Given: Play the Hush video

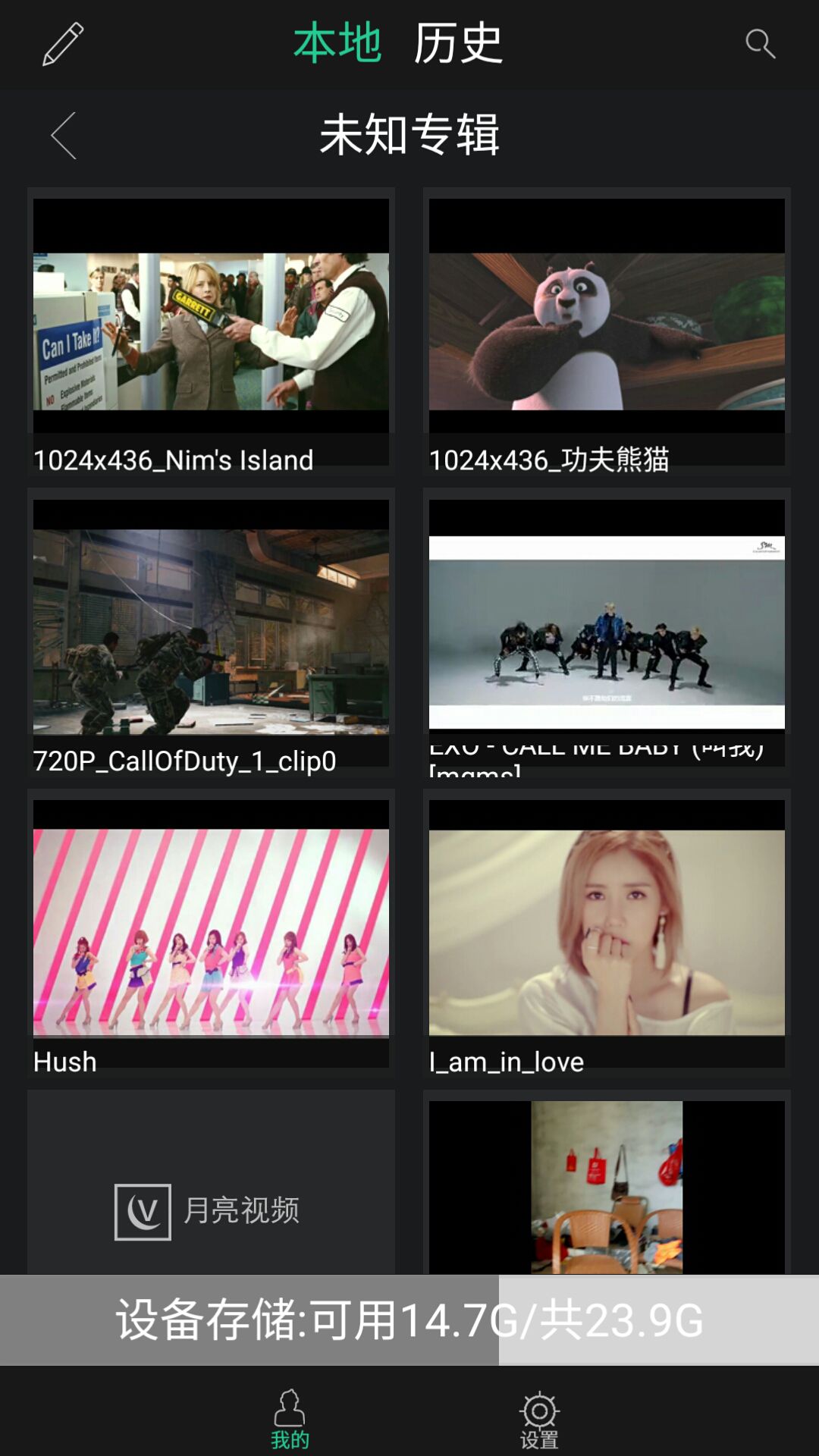Looking at the screenshot, I should tap(211, 932).
